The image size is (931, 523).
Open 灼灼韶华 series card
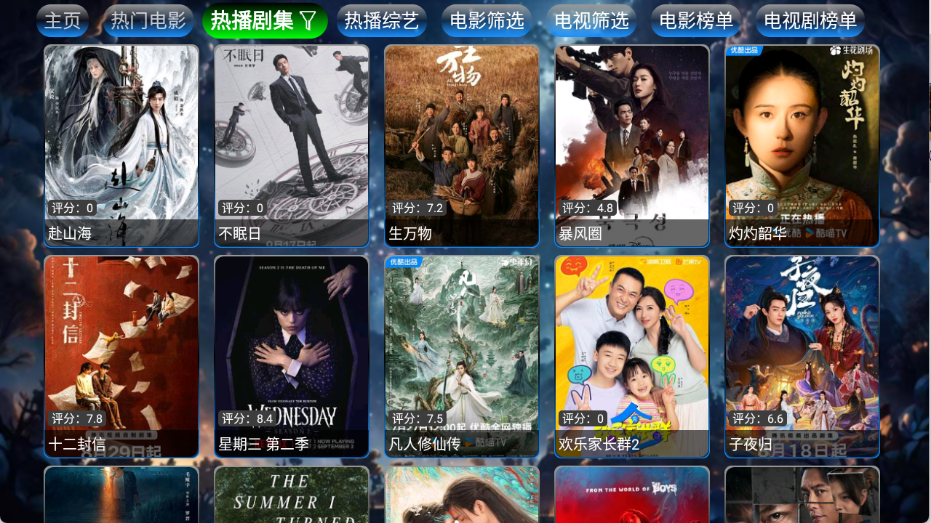coord(802,145)
